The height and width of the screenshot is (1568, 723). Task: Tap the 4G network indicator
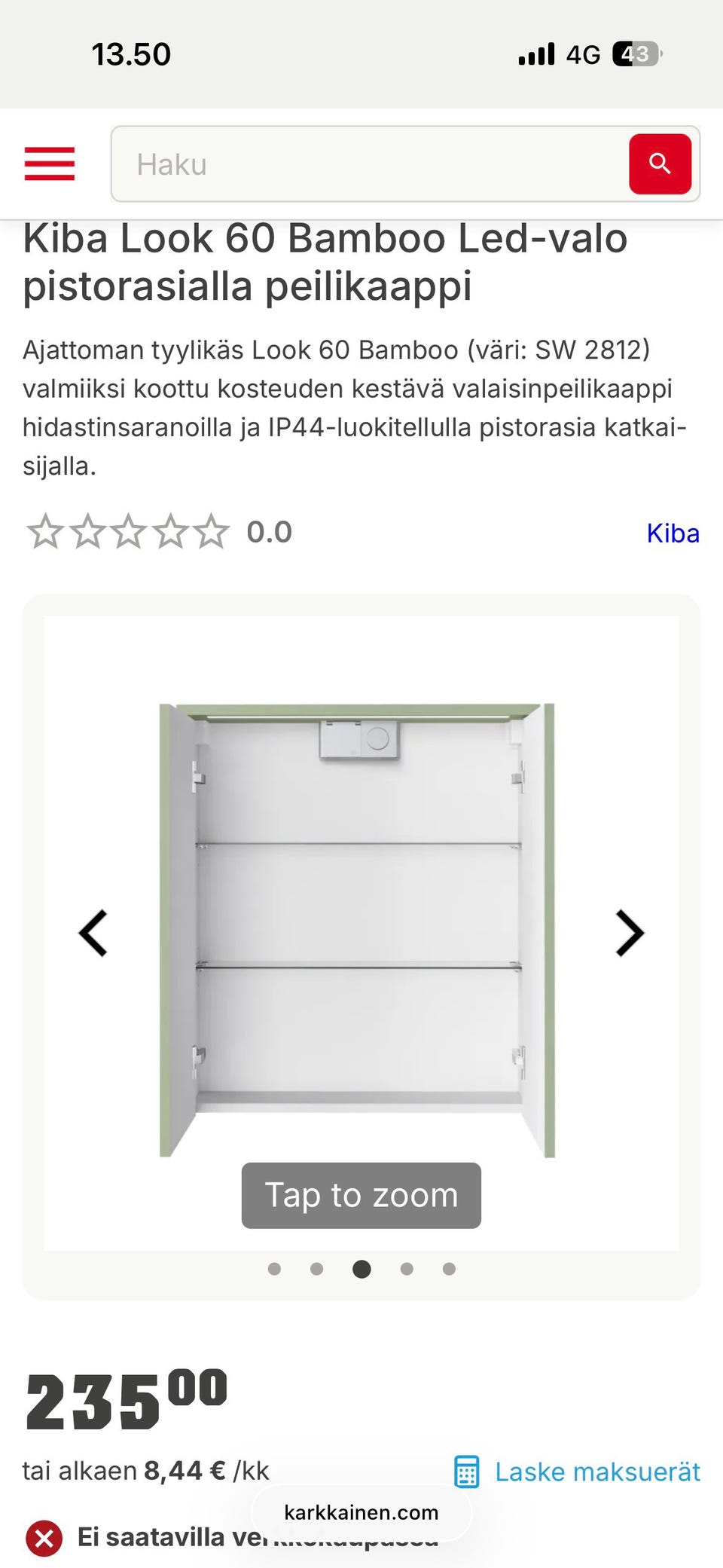584,53
